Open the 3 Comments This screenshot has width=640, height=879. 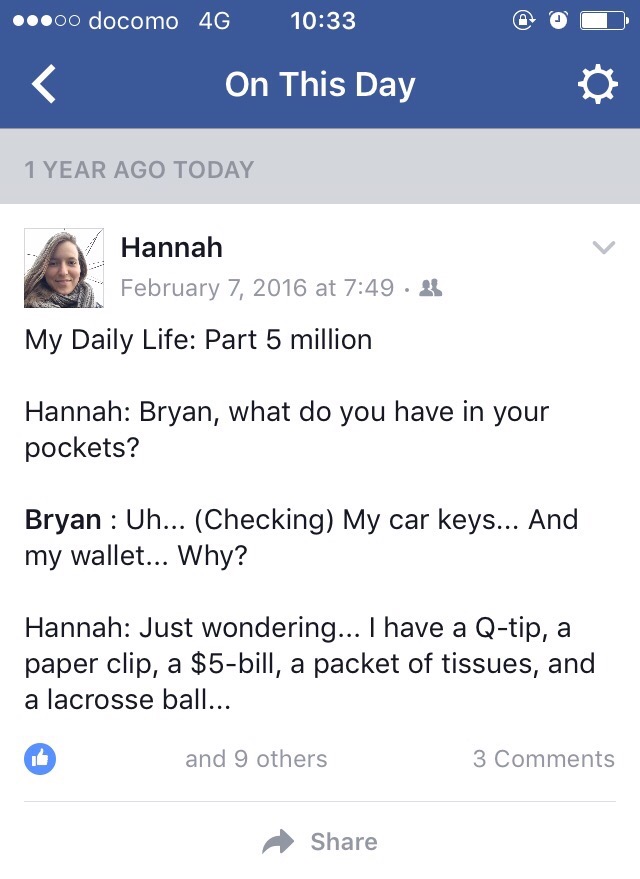pyautogui.click(x=543, y=759)
